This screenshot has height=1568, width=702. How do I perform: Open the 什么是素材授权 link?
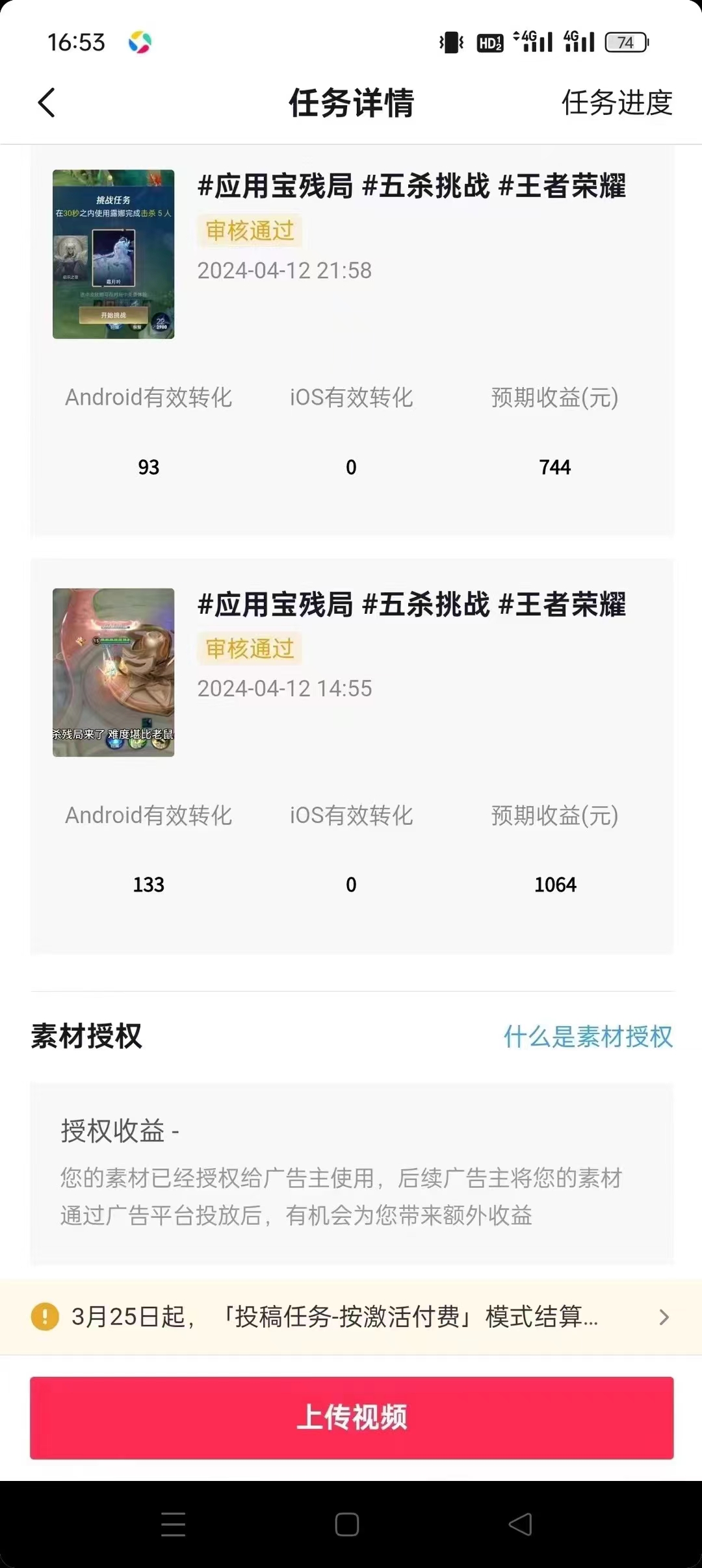pos(588,1036)
